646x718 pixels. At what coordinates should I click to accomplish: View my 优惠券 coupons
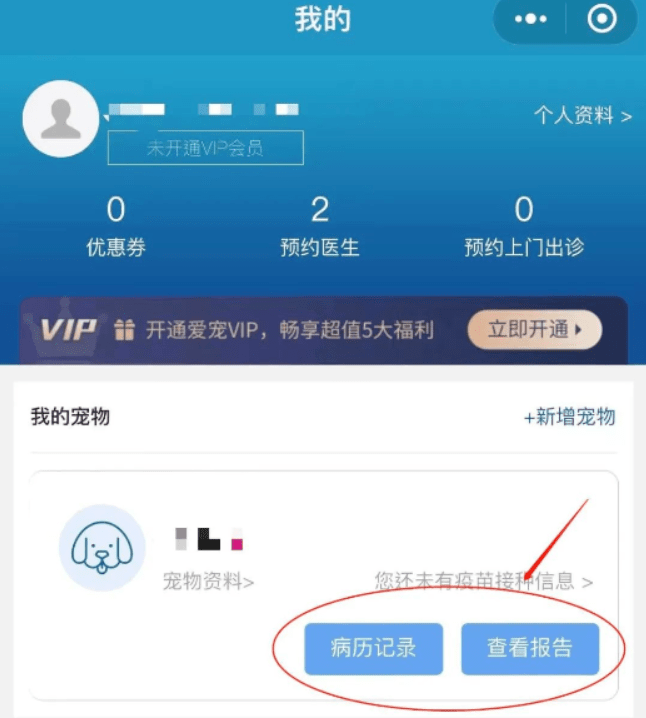pyautogui.click(x=116, y=227)
